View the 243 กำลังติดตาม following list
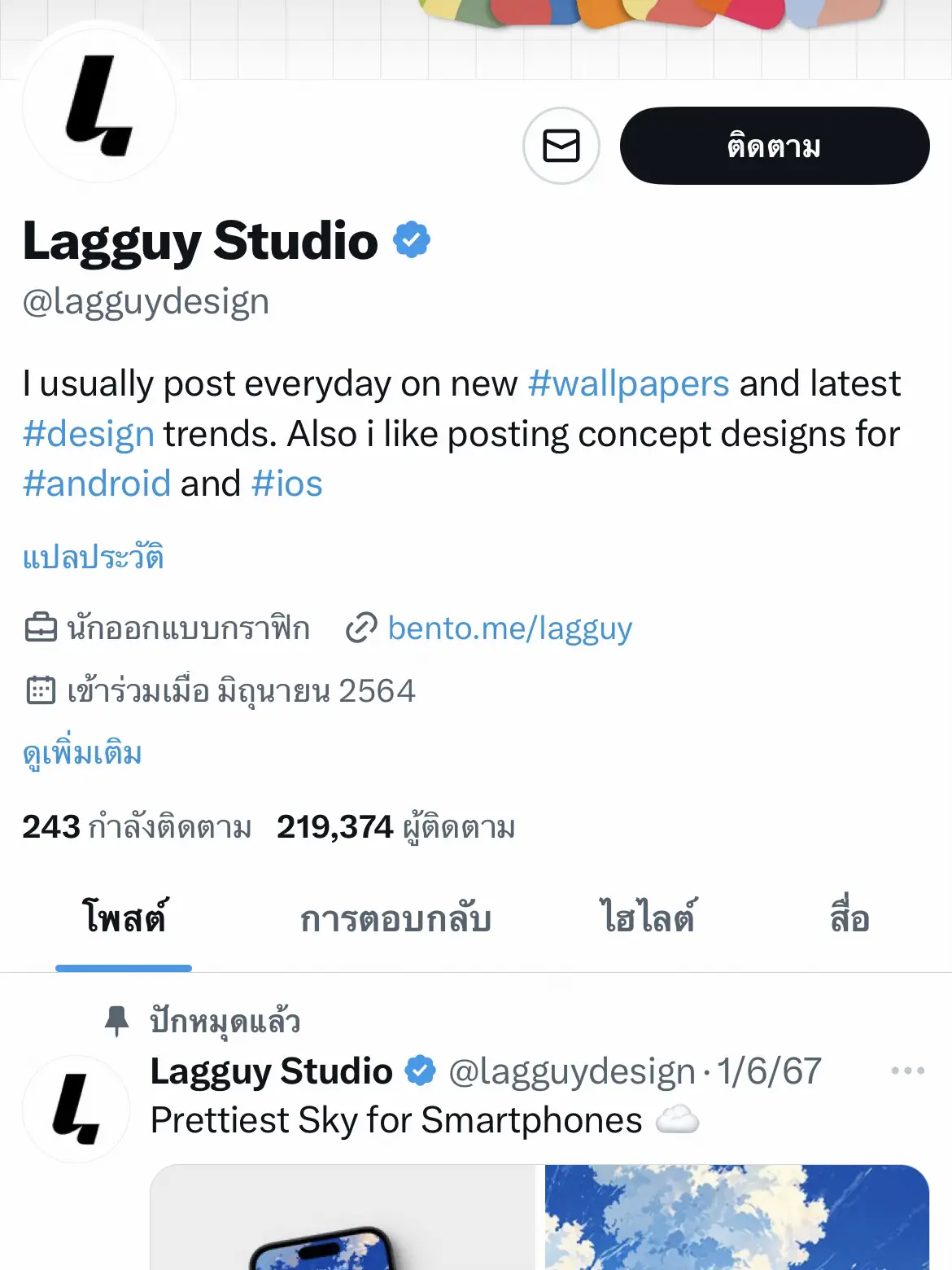 pyautogui.click(x=137, y=827)
